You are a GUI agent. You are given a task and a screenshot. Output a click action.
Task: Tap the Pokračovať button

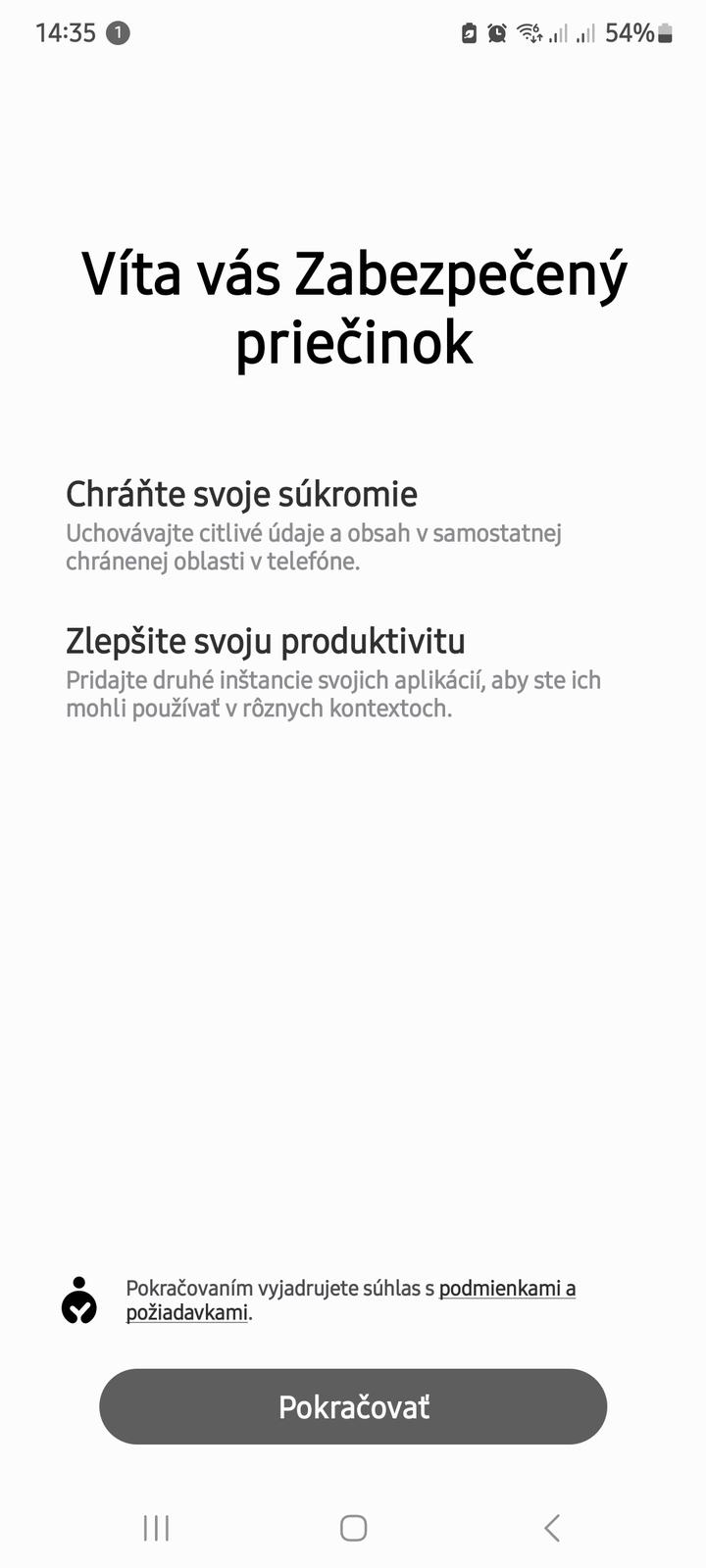353,1406
